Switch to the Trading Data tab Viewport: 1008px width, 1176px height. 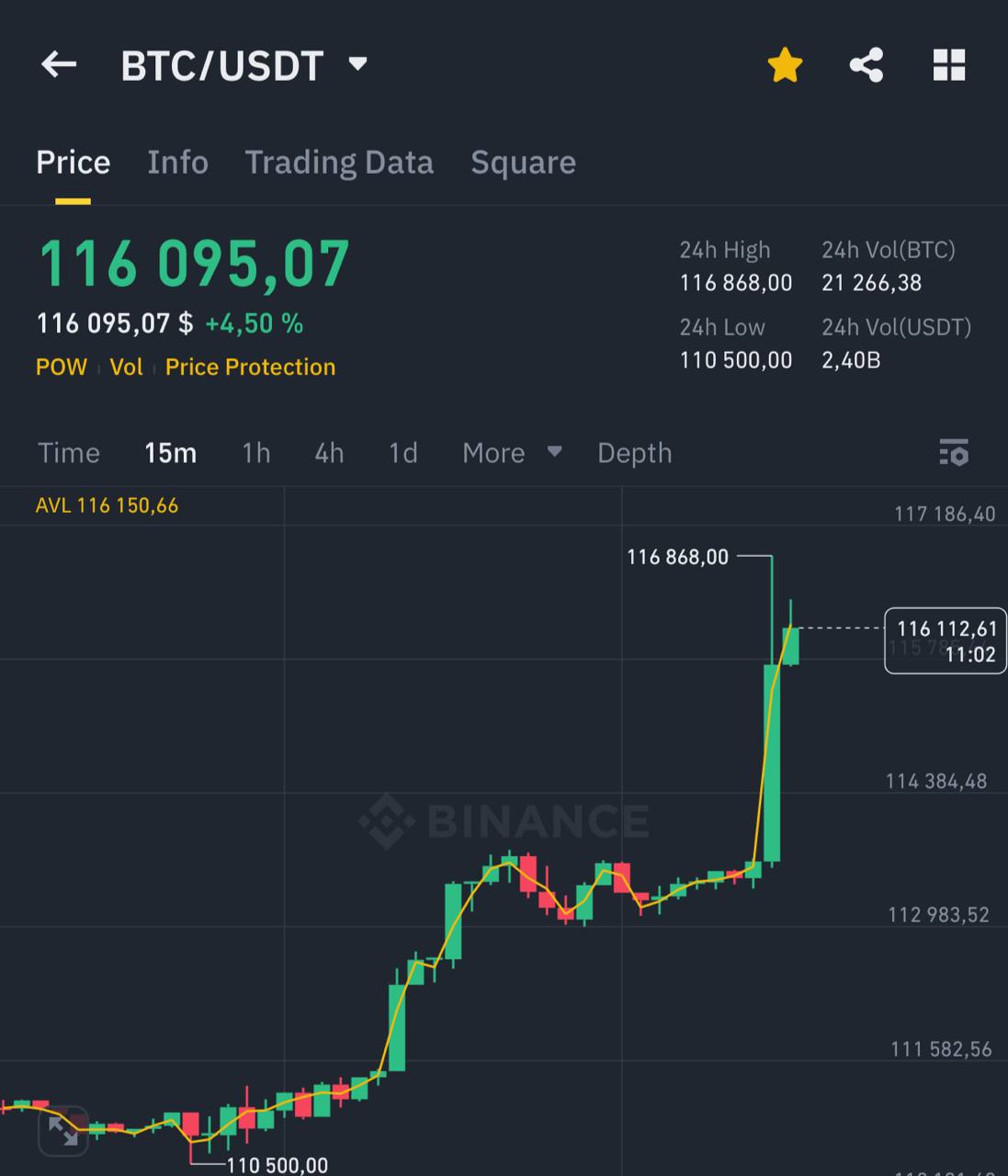(339, 163)
